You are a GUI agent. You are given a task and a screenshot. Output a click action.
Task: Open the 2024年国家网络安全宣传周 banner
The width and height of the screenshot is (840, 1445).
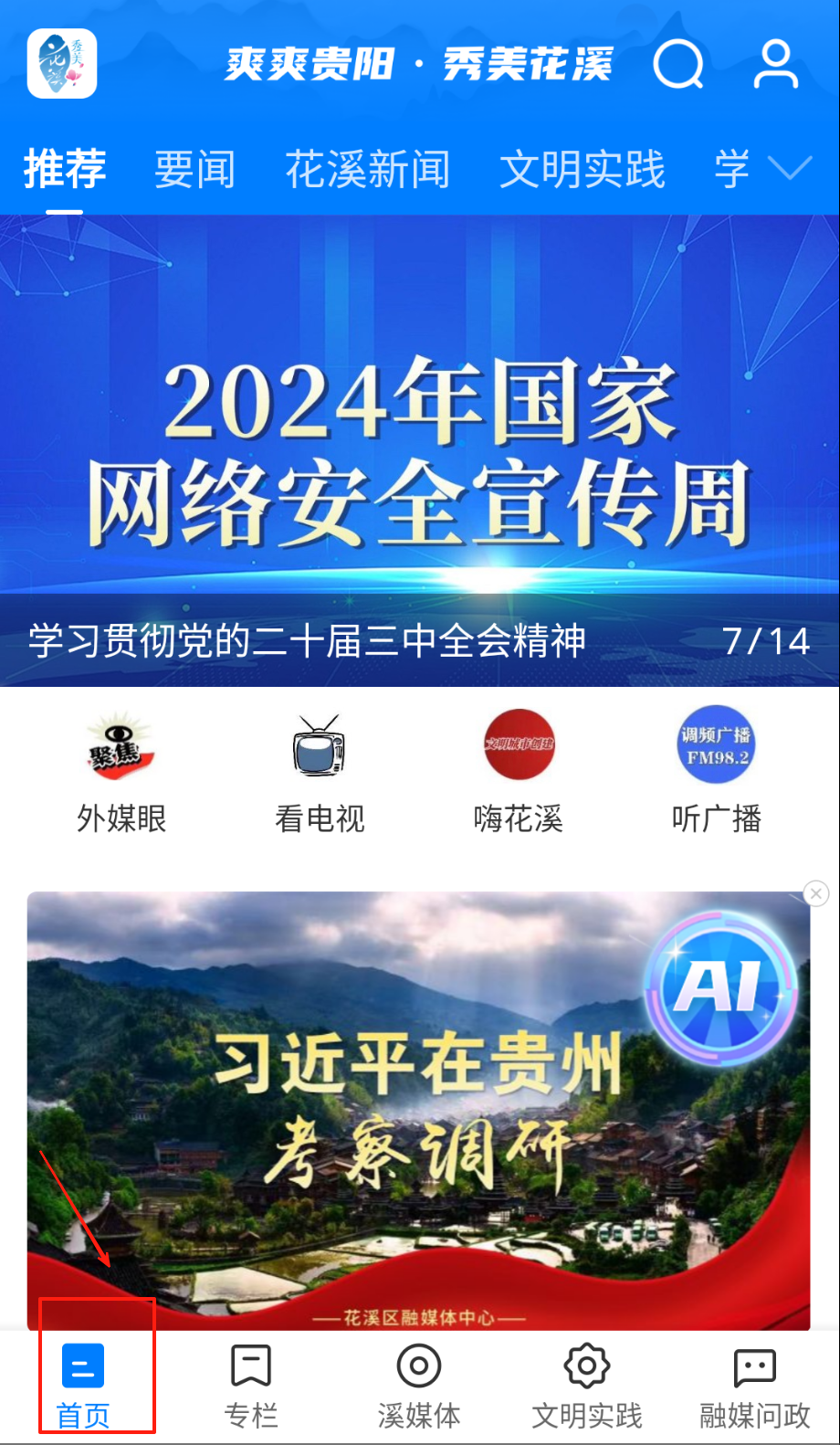[420, 448]
